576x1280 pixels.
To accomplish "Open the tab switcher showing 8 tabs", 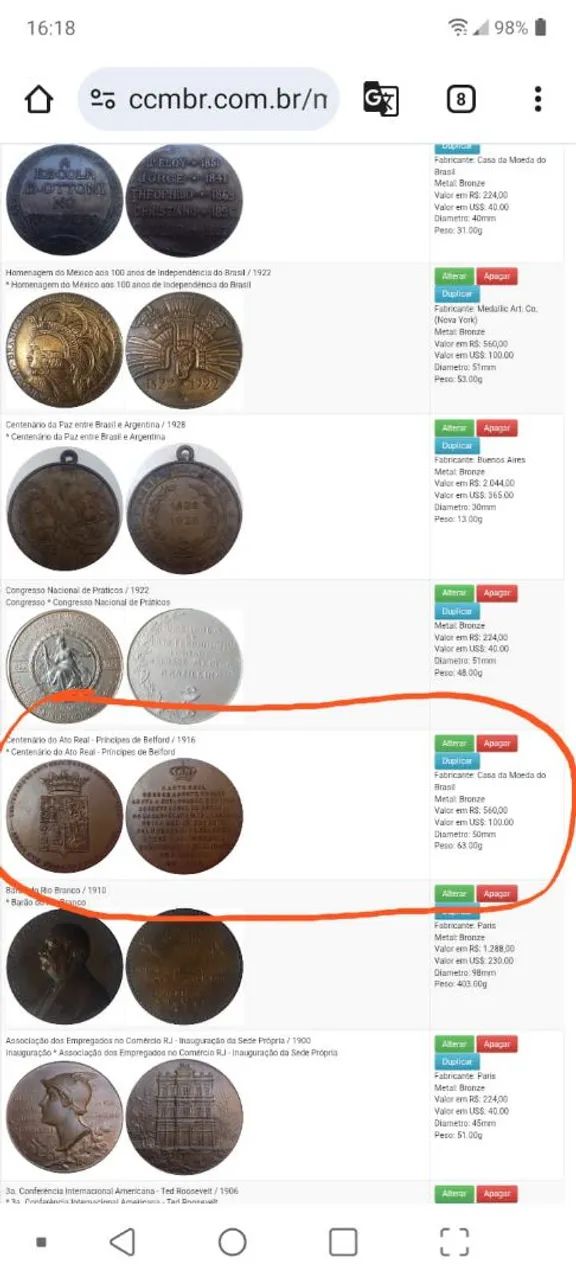I will coord(460,99).
